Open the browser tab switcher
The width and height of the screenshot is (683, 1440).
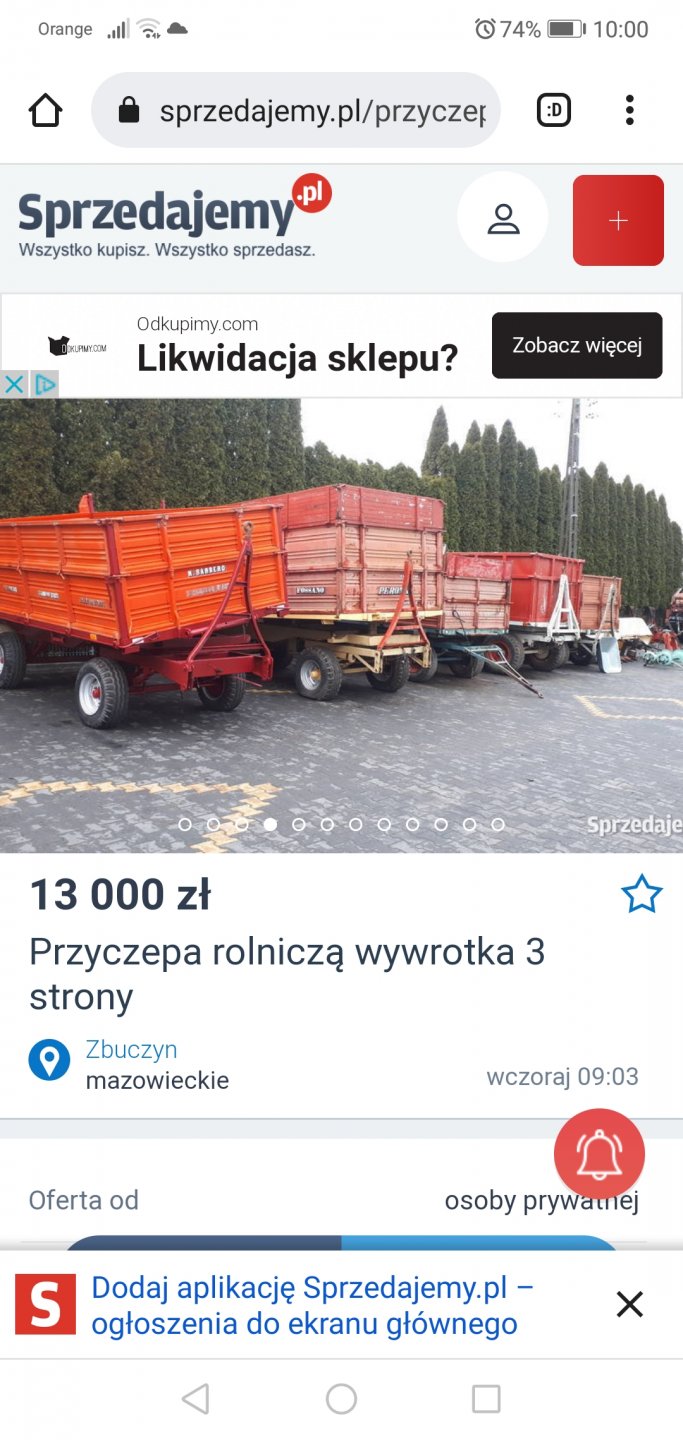554,110
